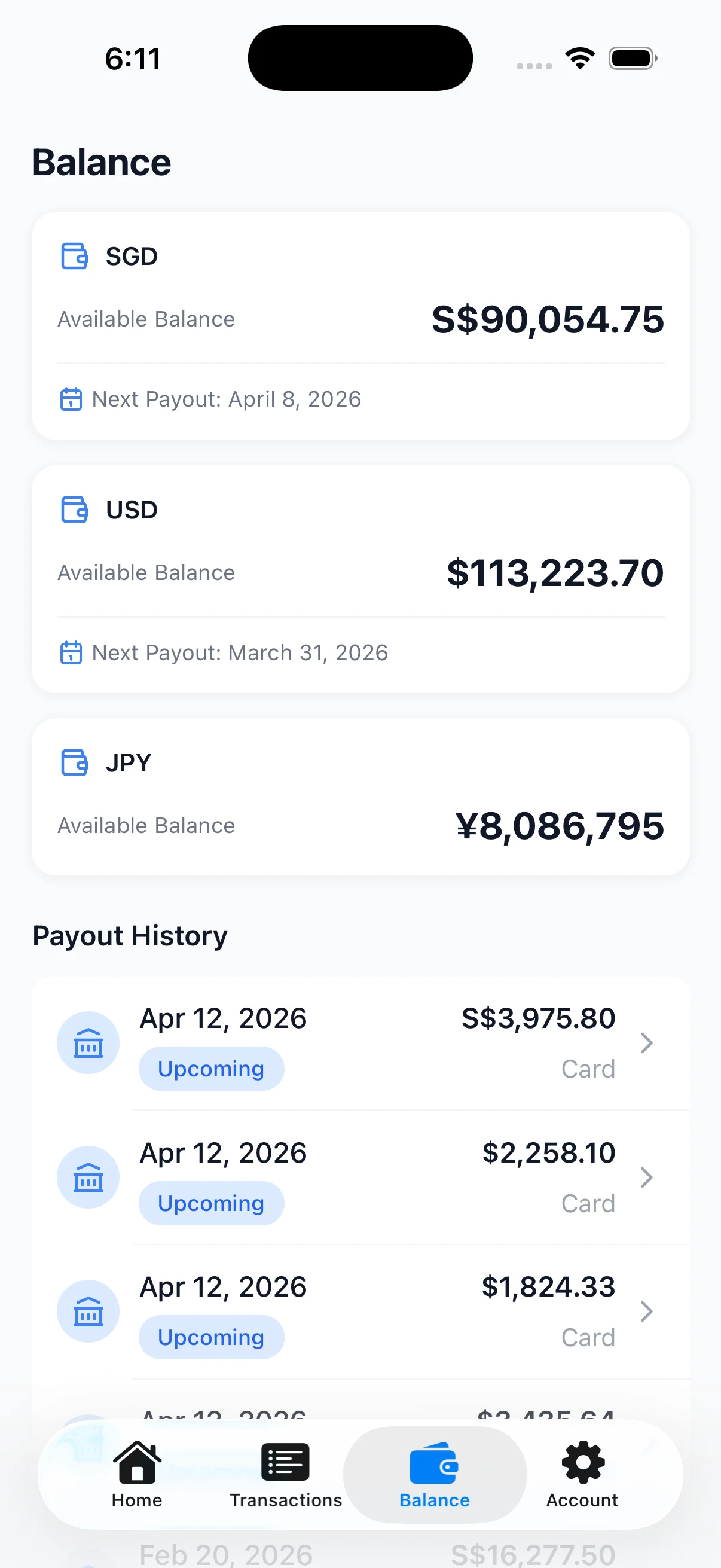Tap the wallet icon beside USD
721x1568 pixels.
[x=73, y=510]
